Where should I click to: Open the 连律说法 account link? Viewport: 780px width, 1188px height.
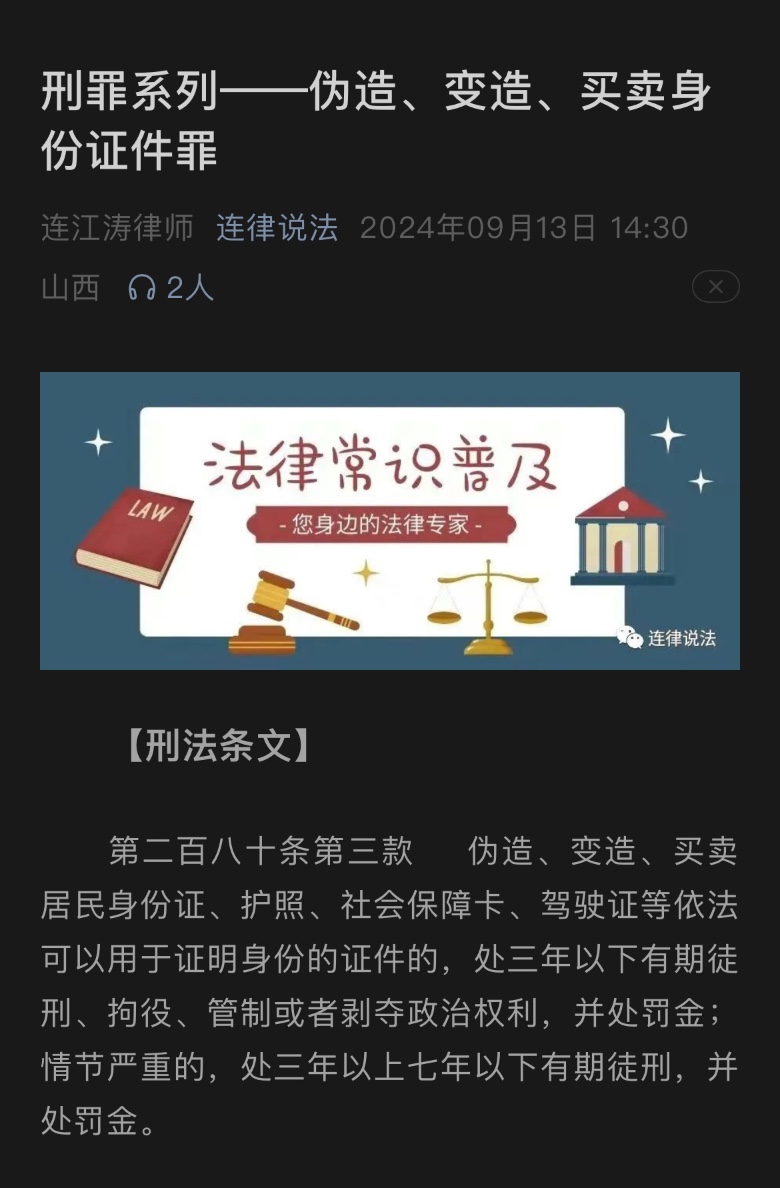coord(277,228)
